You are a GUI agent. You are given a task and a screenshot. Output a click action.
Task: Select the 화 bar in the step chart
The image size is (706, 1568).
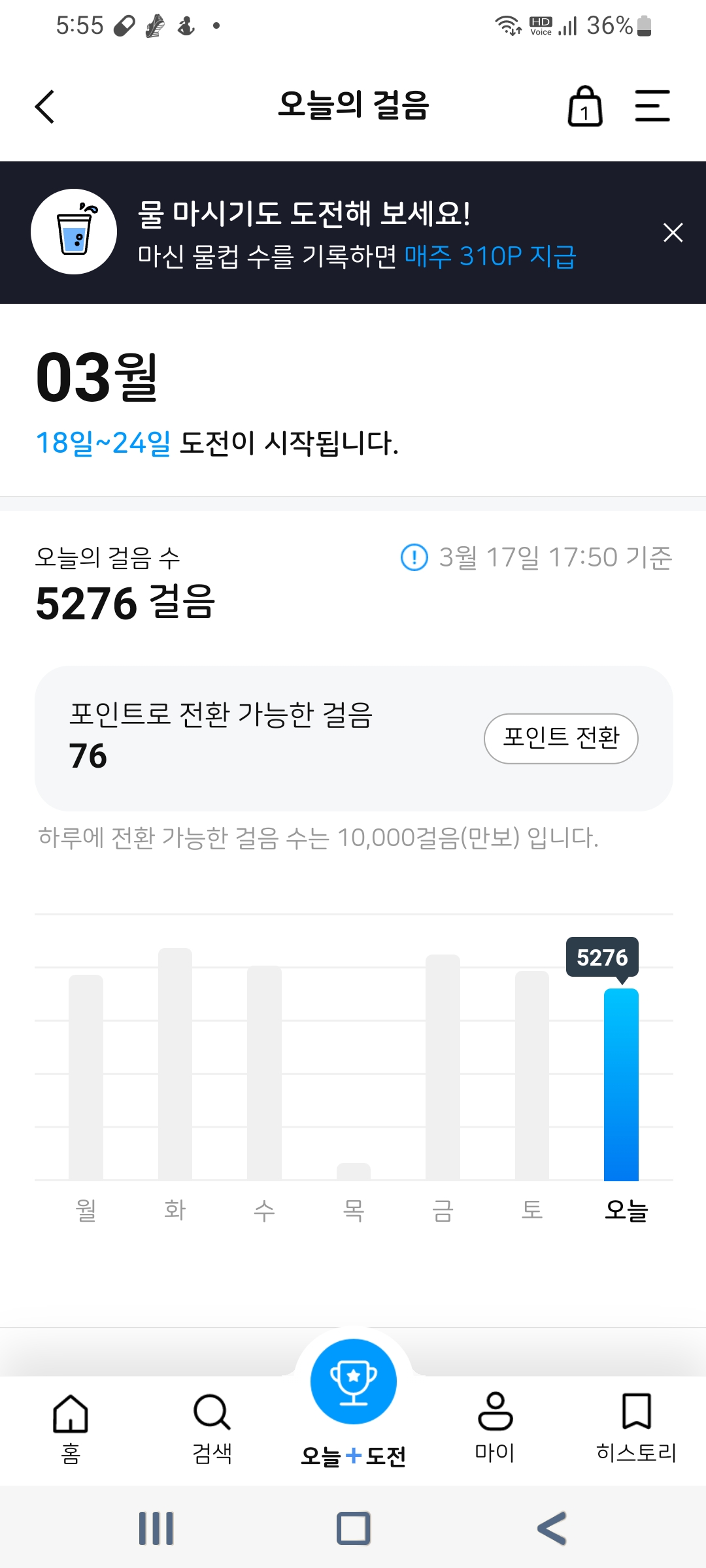click(x=175, y=1064)
